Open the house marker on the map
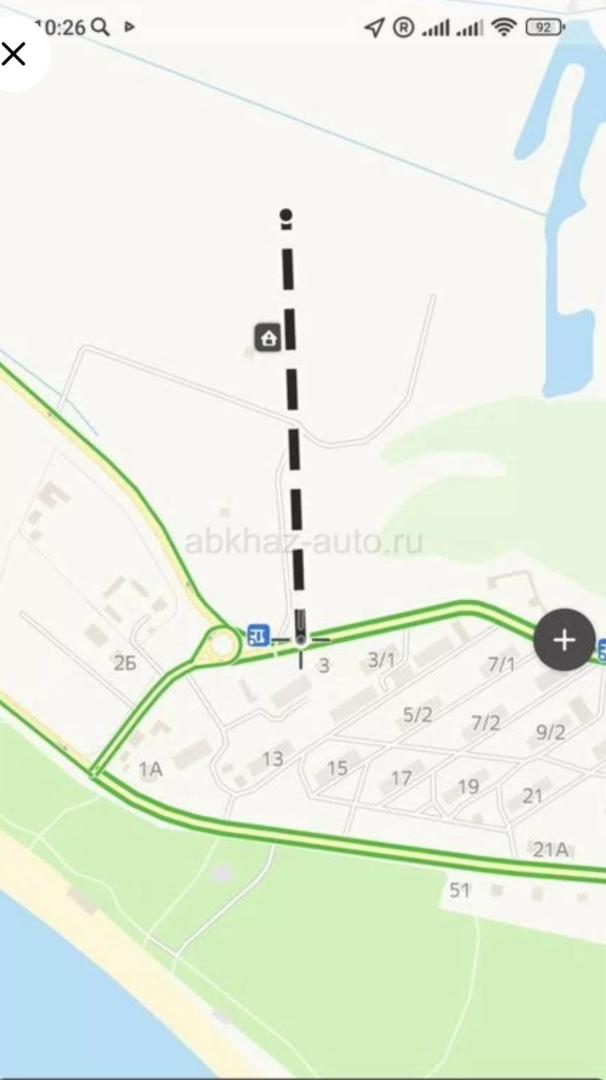Viewport: 606px width, 1080px height. coord(268,339)
